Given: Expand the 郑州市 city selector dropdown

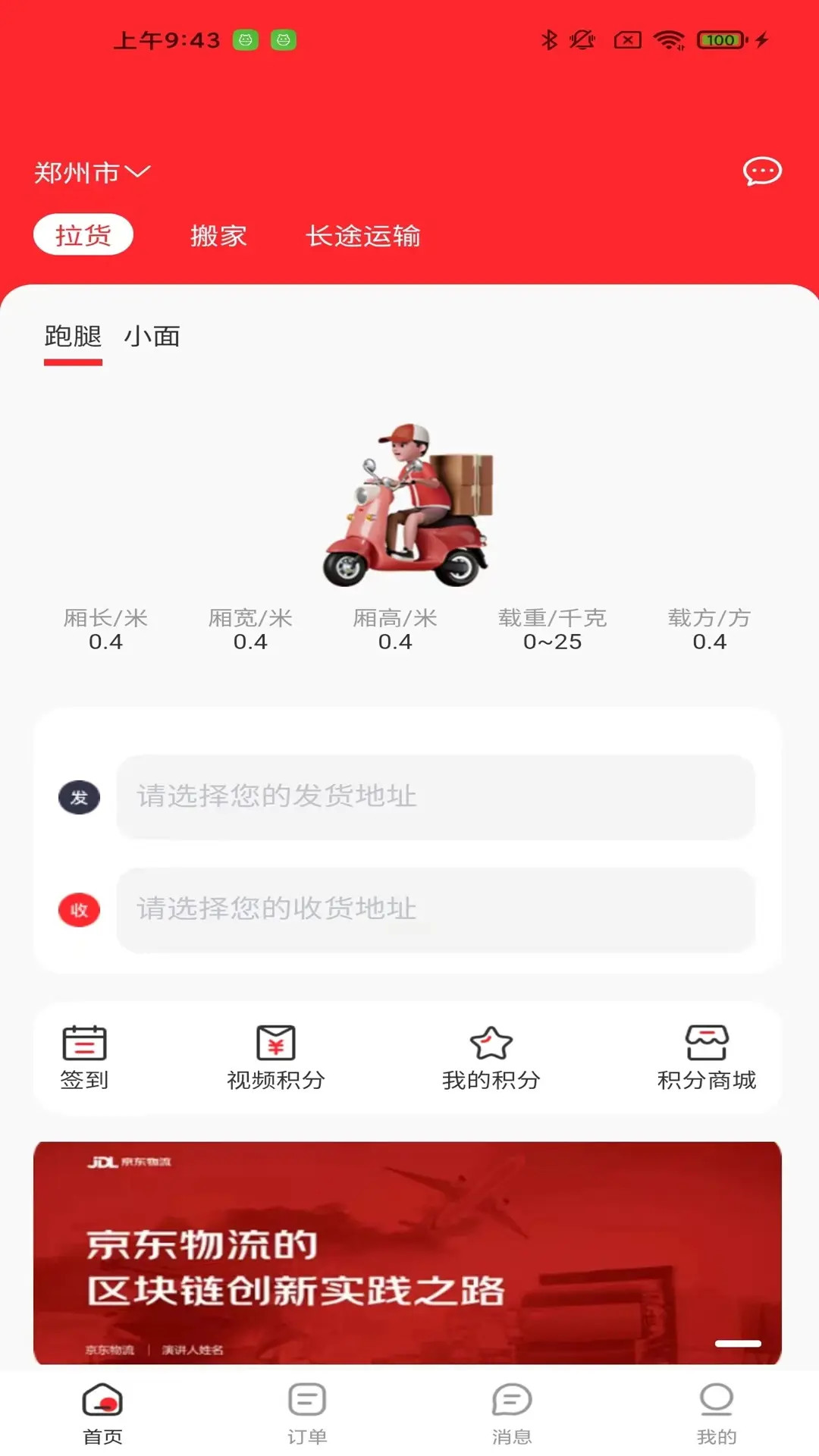Looking at the screenshot, I should click(91, 172).
